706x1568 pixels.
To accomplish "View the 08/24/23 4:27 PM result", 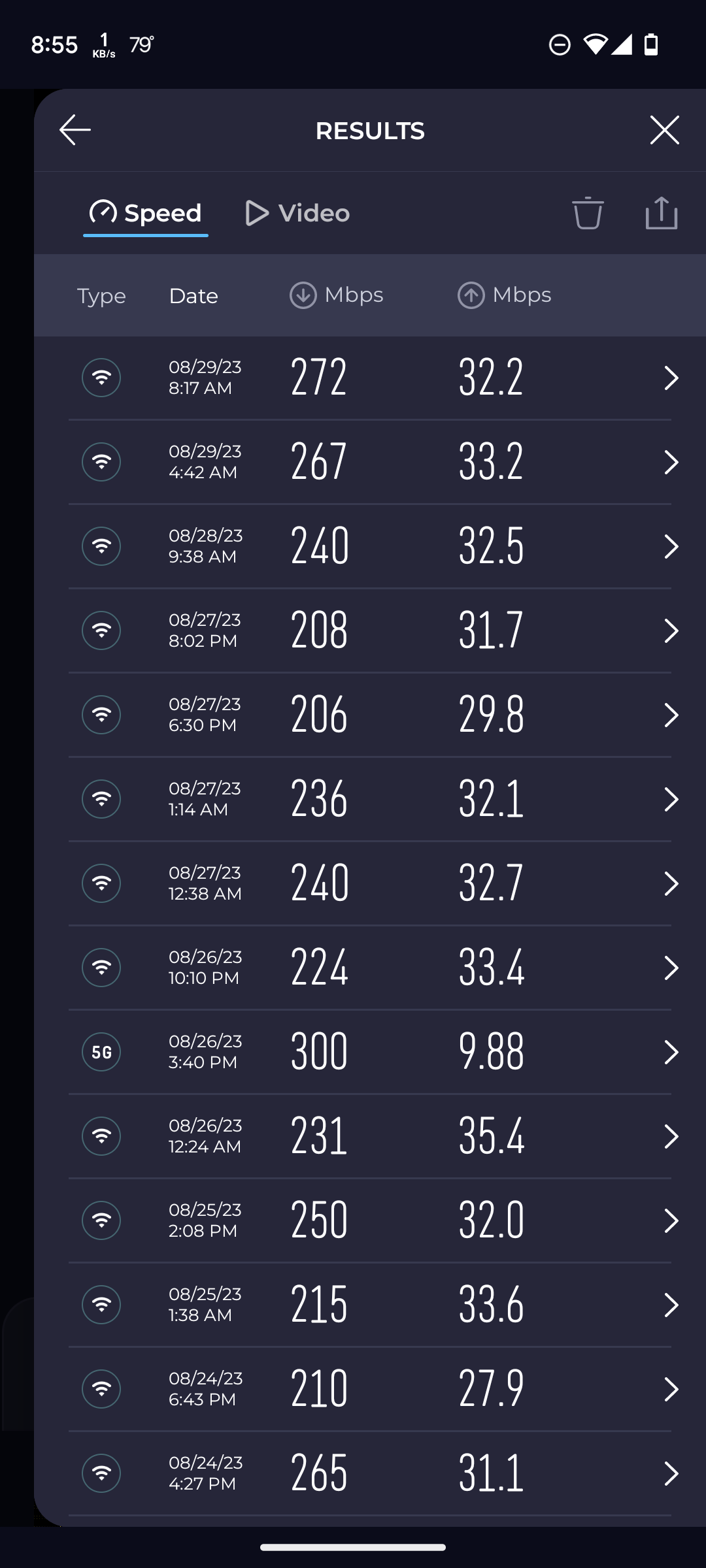I will point(370,1473).
